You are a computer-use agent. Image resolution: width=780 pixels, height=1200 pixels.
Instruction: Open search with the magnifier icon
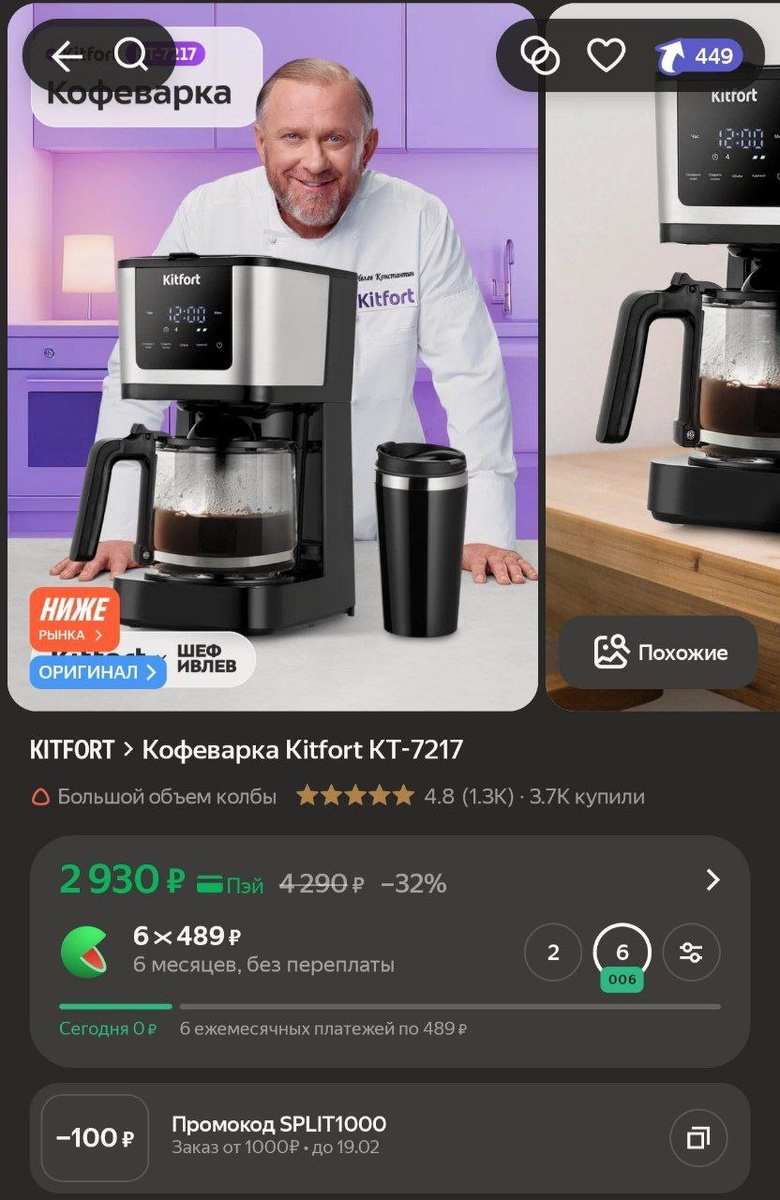[x=131, y=57]
